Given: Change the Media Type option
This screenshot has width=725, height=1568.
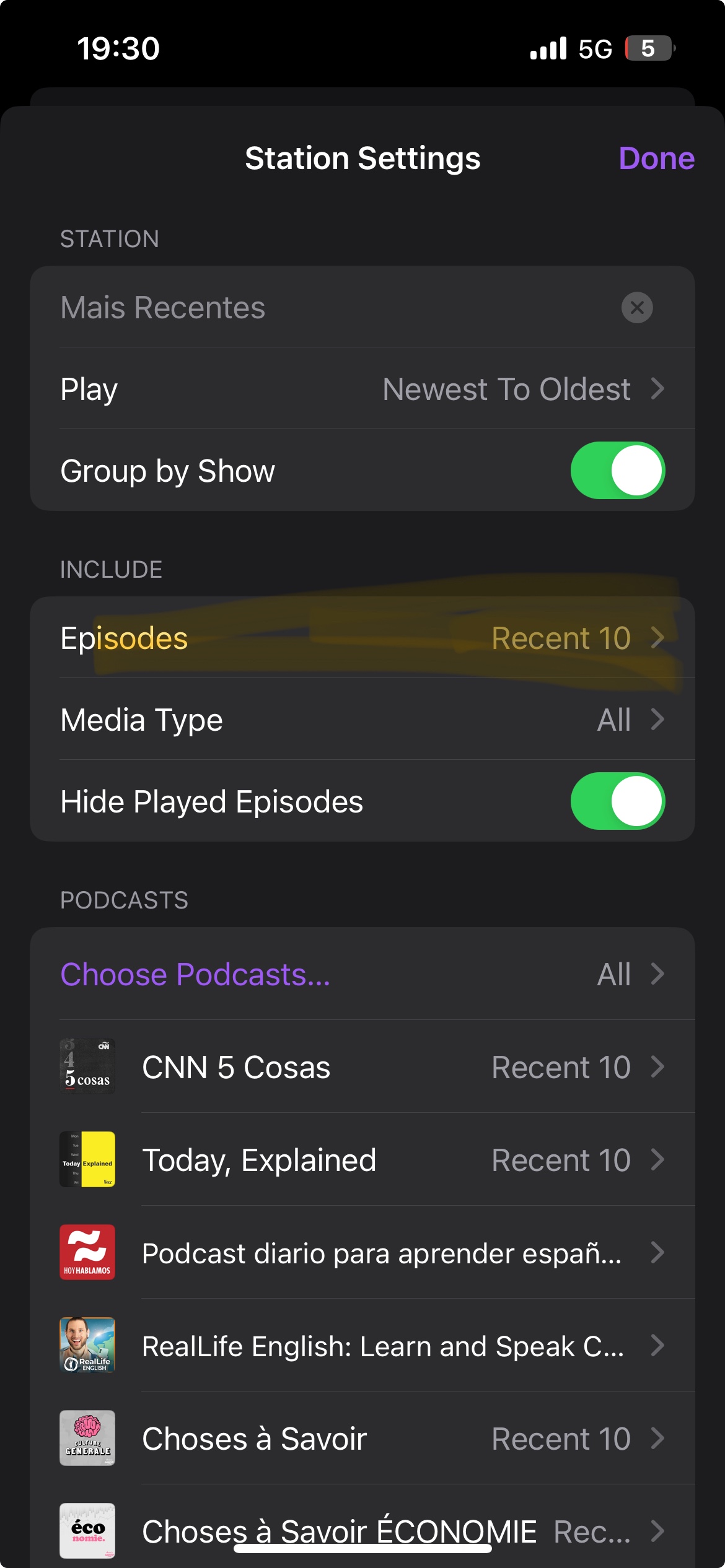Looking at the screenshot, I should pos(362,720).
